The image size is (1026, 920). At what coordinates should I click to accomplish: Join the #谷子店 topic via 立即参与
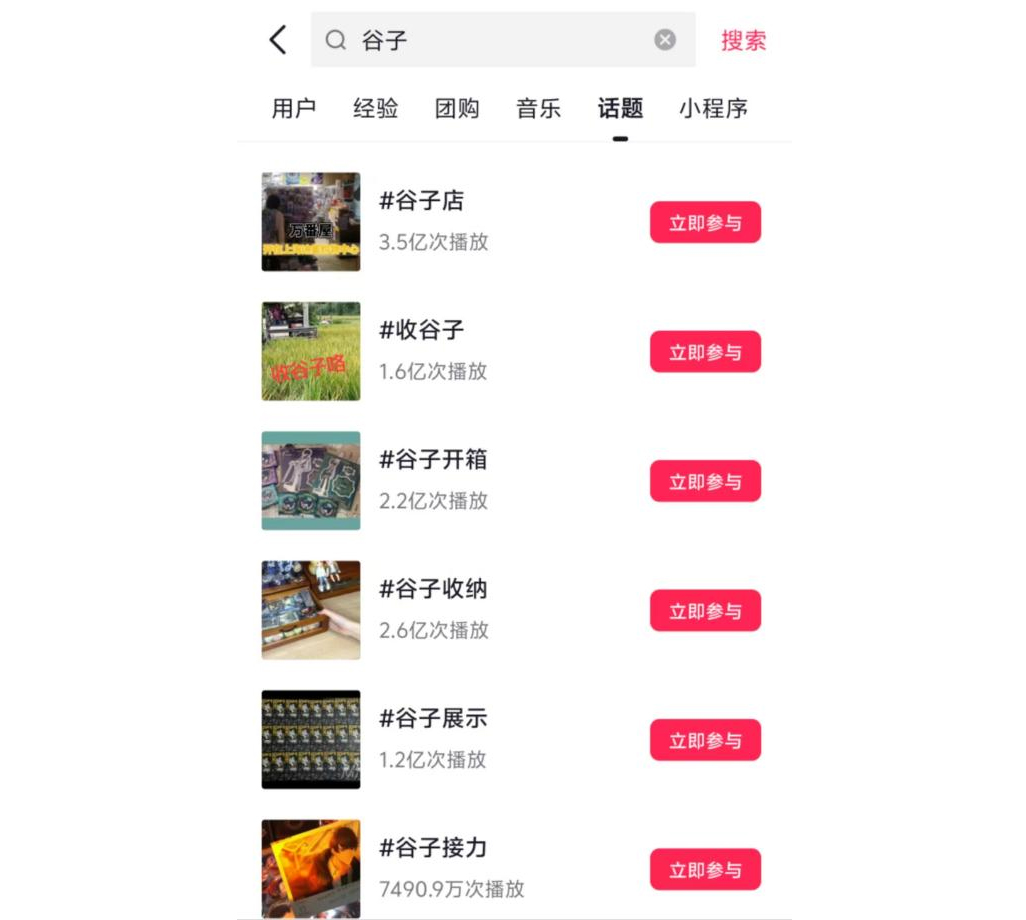(705, 223)
